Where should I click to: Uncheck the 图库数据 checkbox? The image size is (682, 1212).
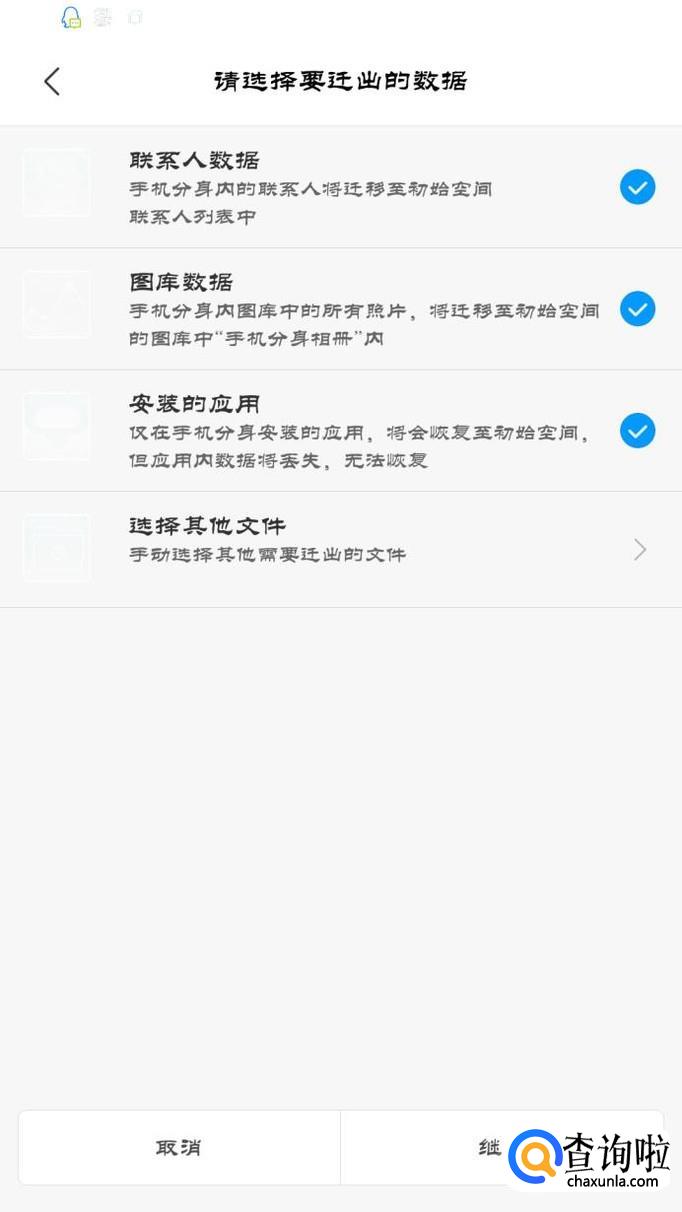(637, 309)
